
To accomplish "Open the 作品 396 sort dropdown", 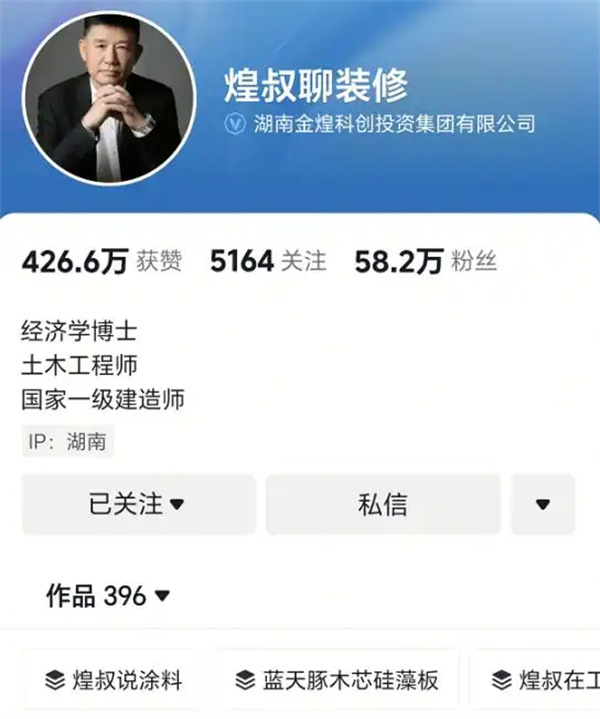I will point(108,597).
